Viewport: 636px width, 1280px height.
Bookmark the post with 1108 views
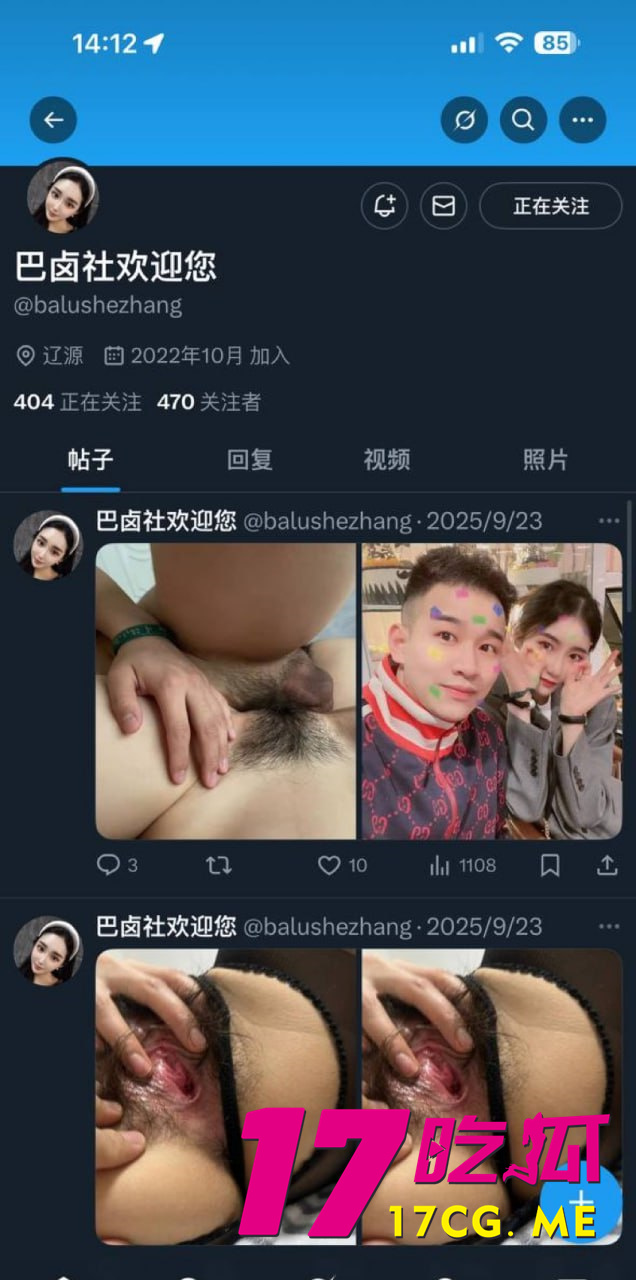[550, 865]
